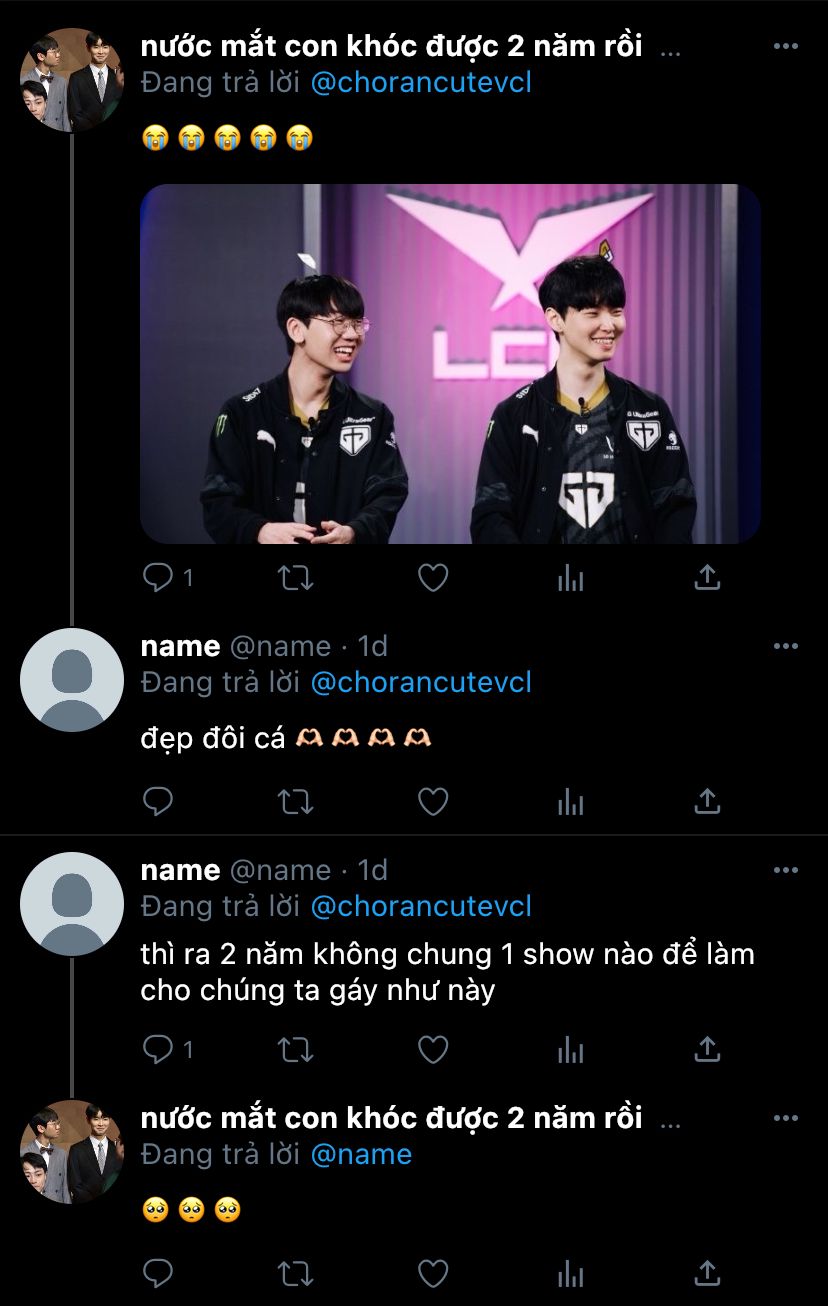This screenshot has height=1306, width=828.
Task: Like the "thì ra 2 năm" reply
Action: pos(432,1049)
